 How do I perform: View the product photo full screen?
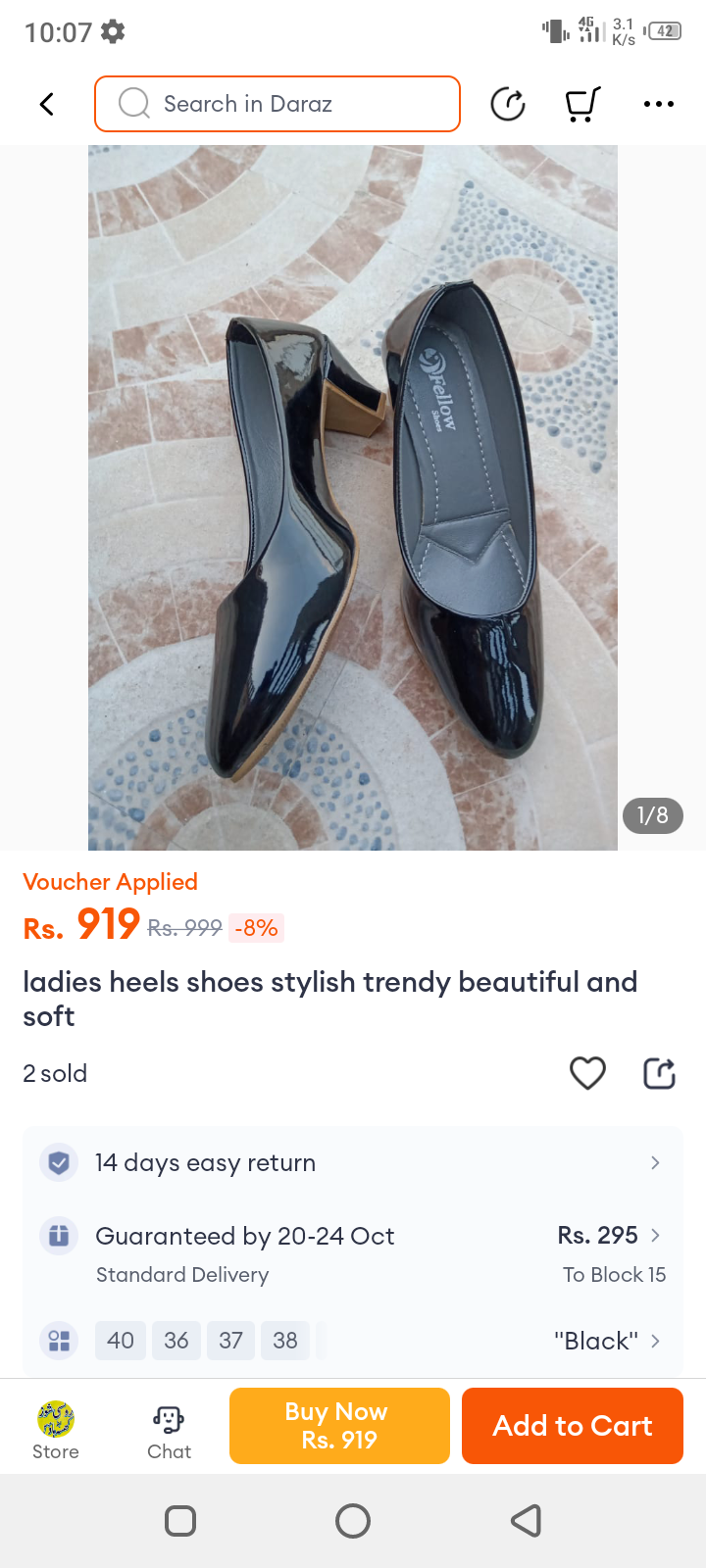[x=353, y=498]
